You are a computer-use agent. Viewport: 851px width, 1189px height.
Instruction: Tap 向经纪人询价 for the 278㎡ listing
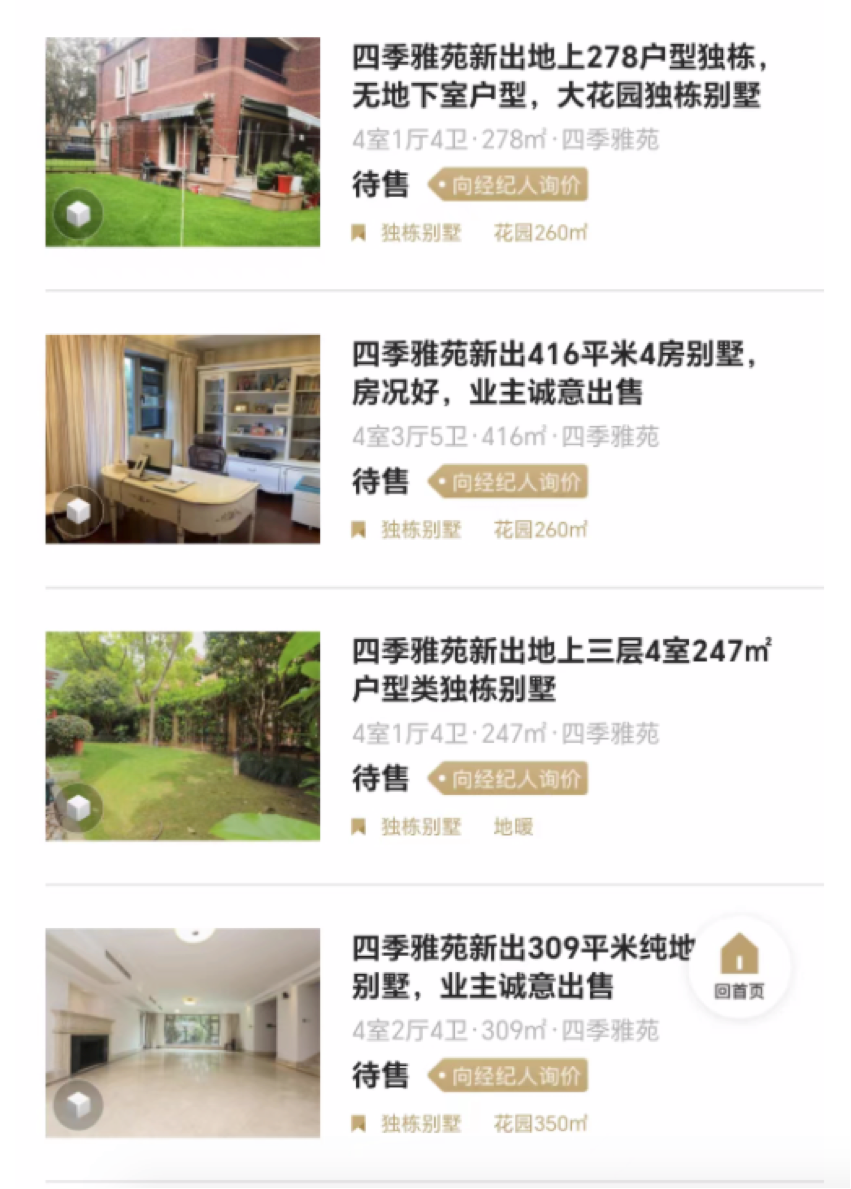tap(508, 185)
